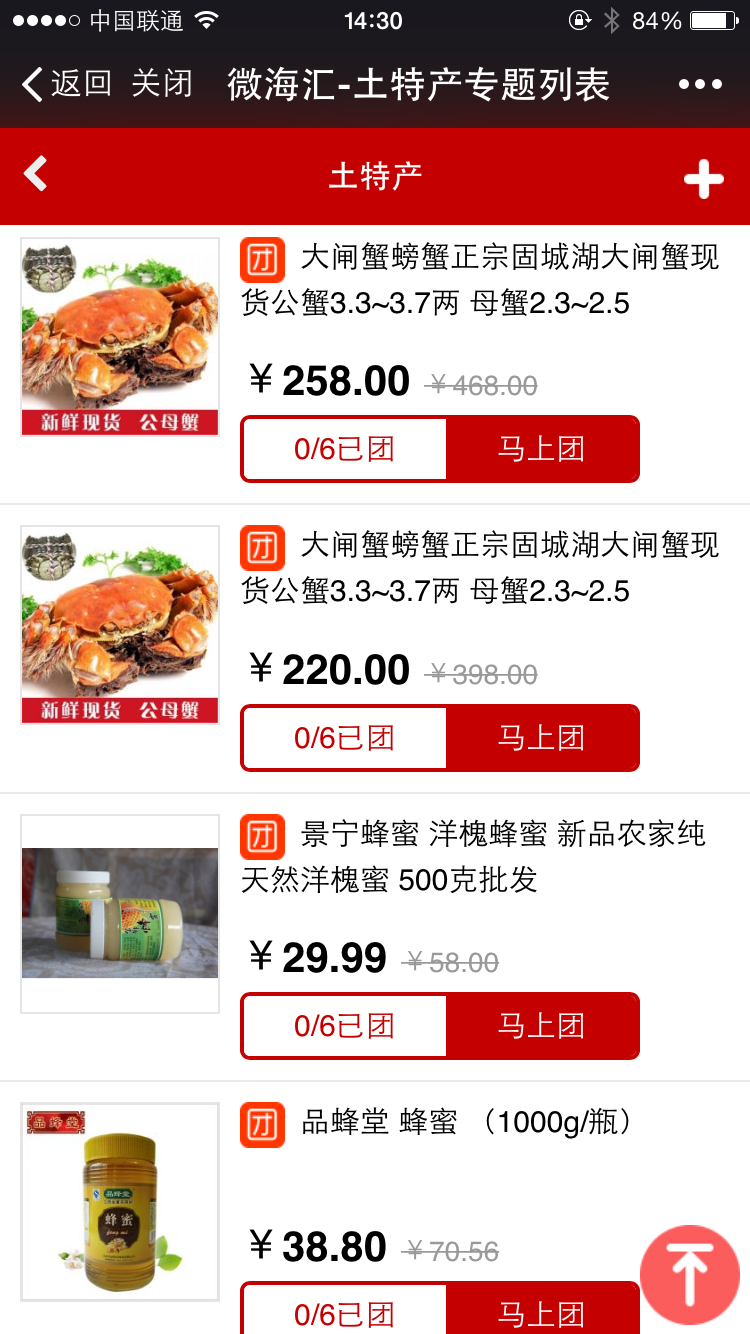Close the page with 关闭

pos(161,84)
